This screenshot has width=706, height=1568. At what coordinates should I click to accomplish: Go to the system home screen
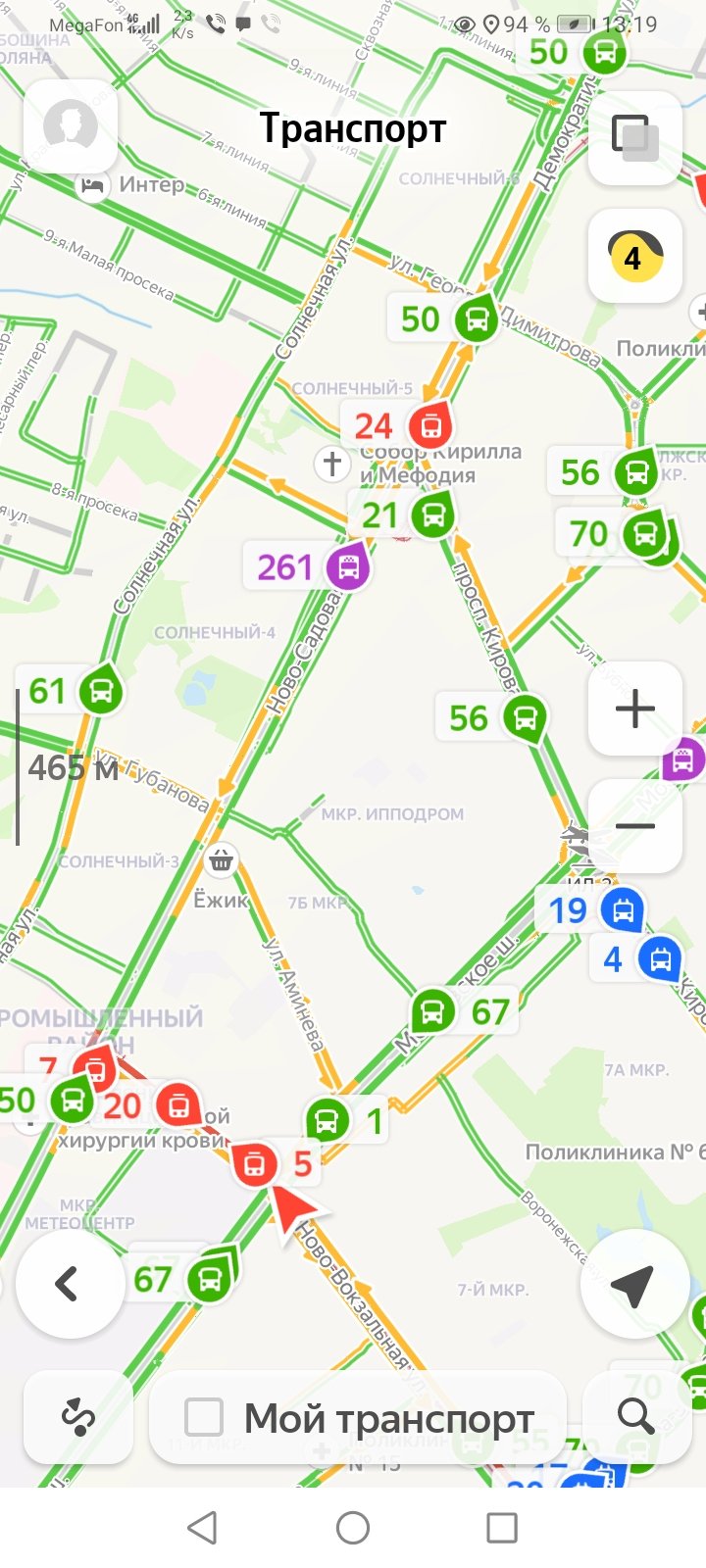[353, 1527]
